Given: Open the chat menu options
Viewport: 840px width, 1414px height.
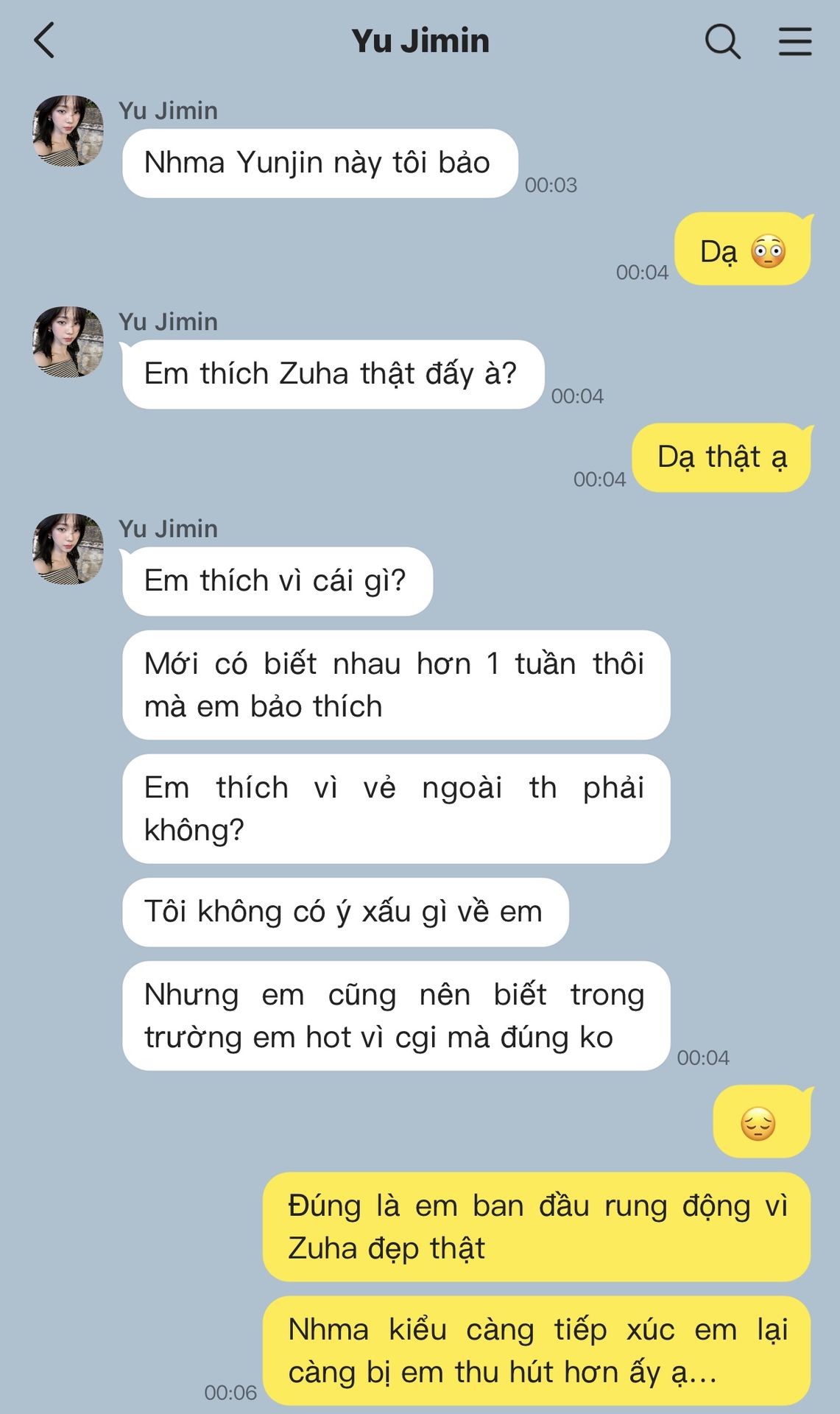Looking at the screenshot, I should [795, 41].
